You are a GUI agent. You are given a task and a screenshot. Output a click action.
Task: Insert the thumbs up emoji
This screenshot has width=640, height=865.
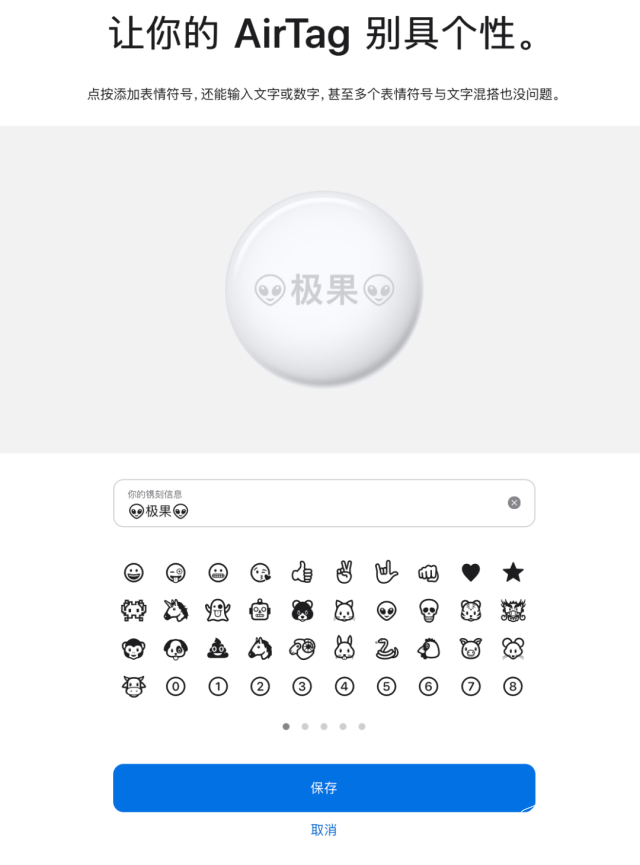pyautogui.click(x=302, y=572)
